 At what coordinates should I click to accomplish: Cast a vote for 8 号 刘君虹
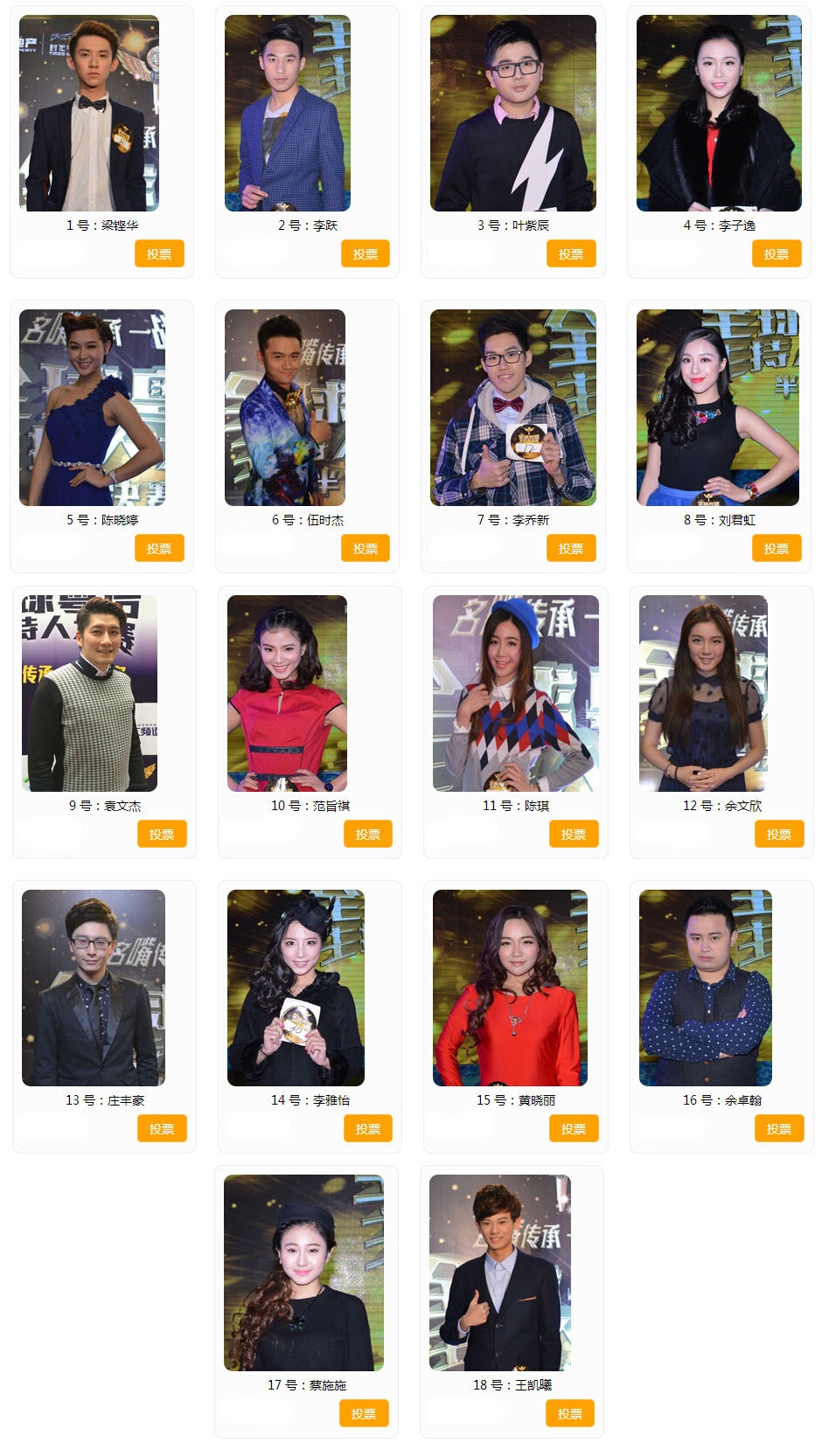click(776, 549)
